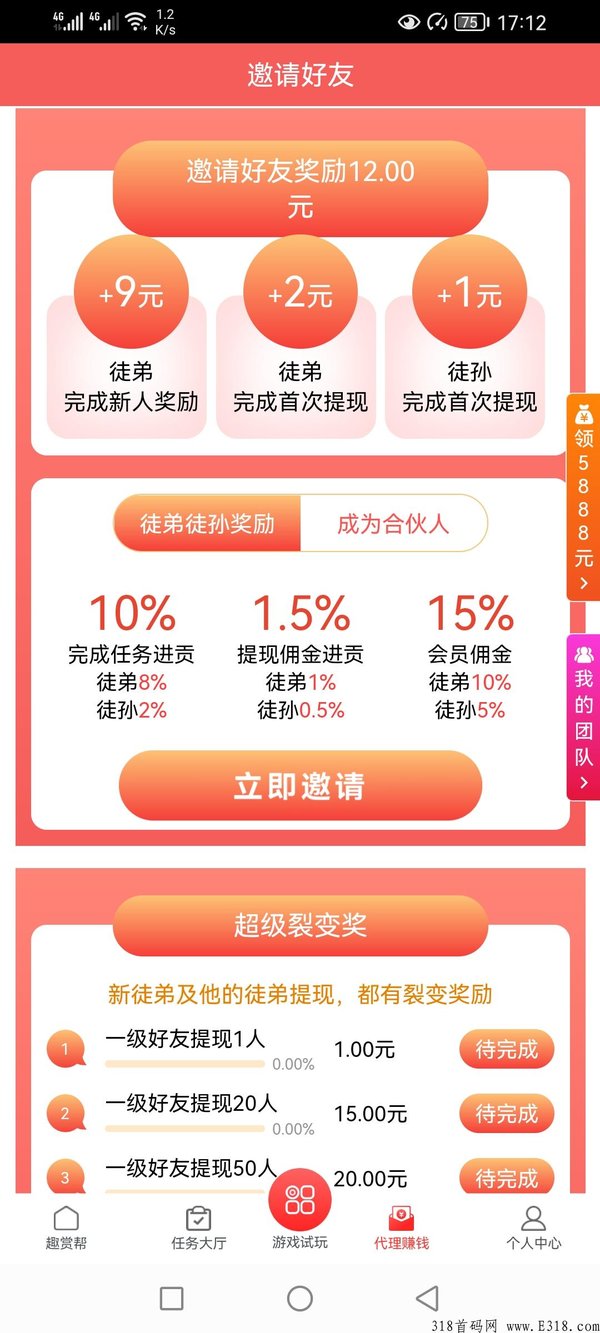Select the 徒弟徒孙奖励 tab
This screenshot has height=1333, width=600.
tap(207, 524)
